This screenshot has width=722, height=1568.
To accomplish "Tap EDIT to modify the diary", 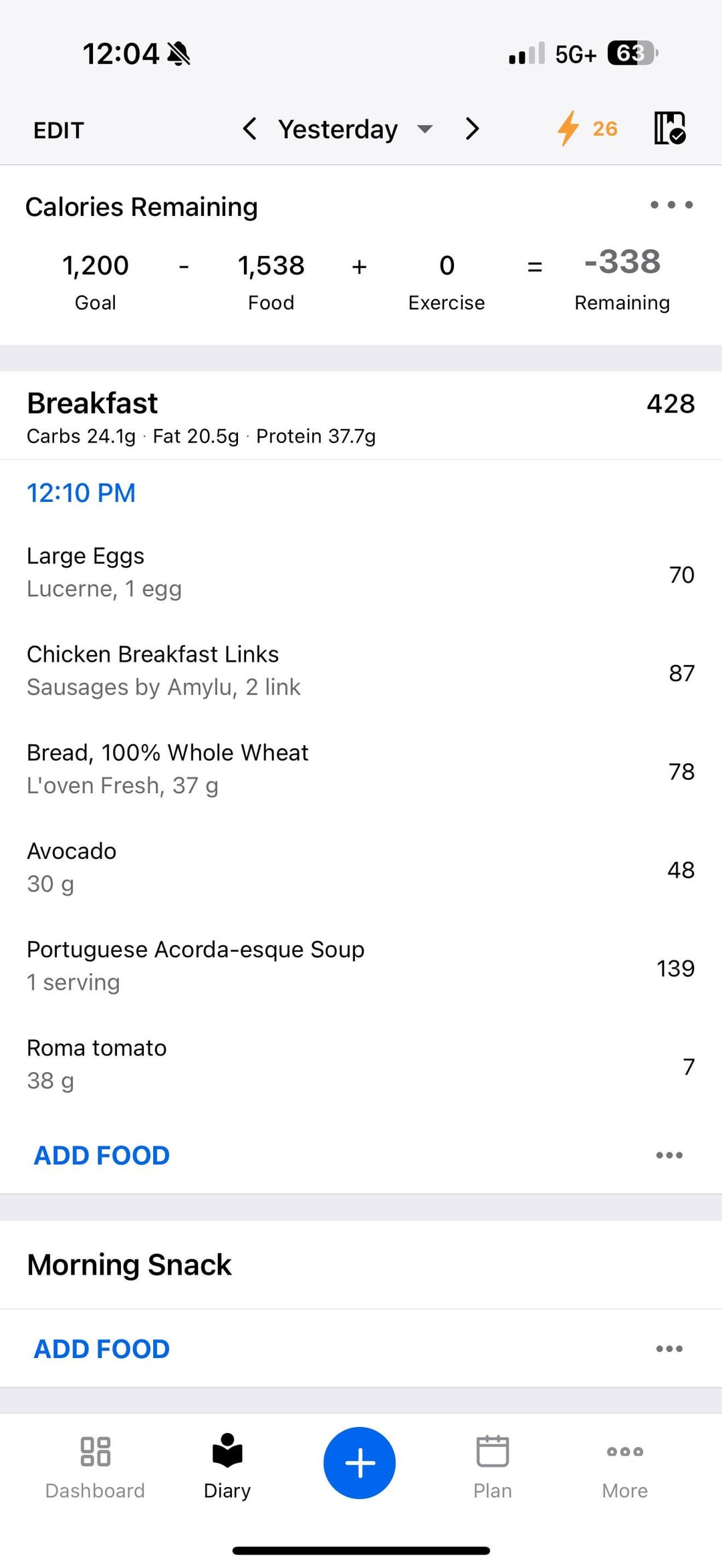I will (x=59, y=130).
